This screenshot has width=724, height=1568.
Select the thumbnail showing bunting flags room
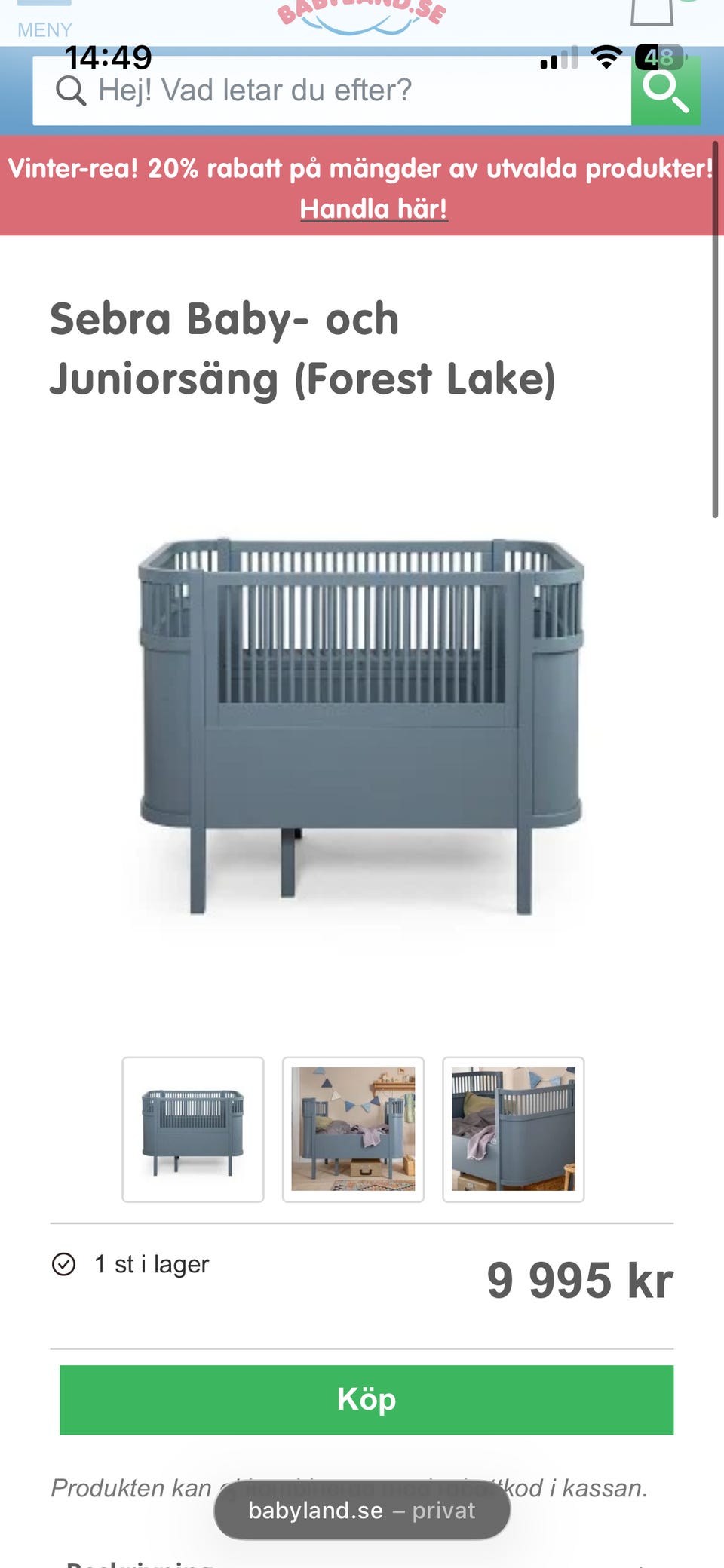353,1129
